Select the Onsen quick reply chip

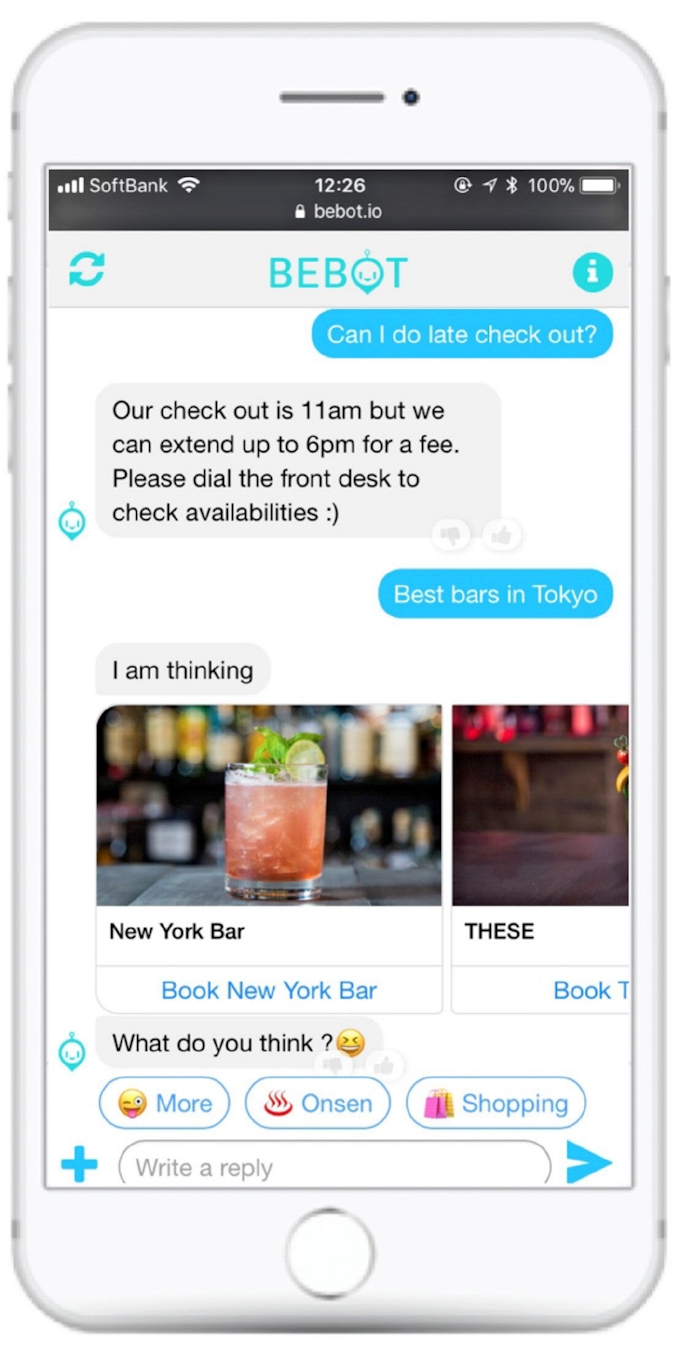318,1103
